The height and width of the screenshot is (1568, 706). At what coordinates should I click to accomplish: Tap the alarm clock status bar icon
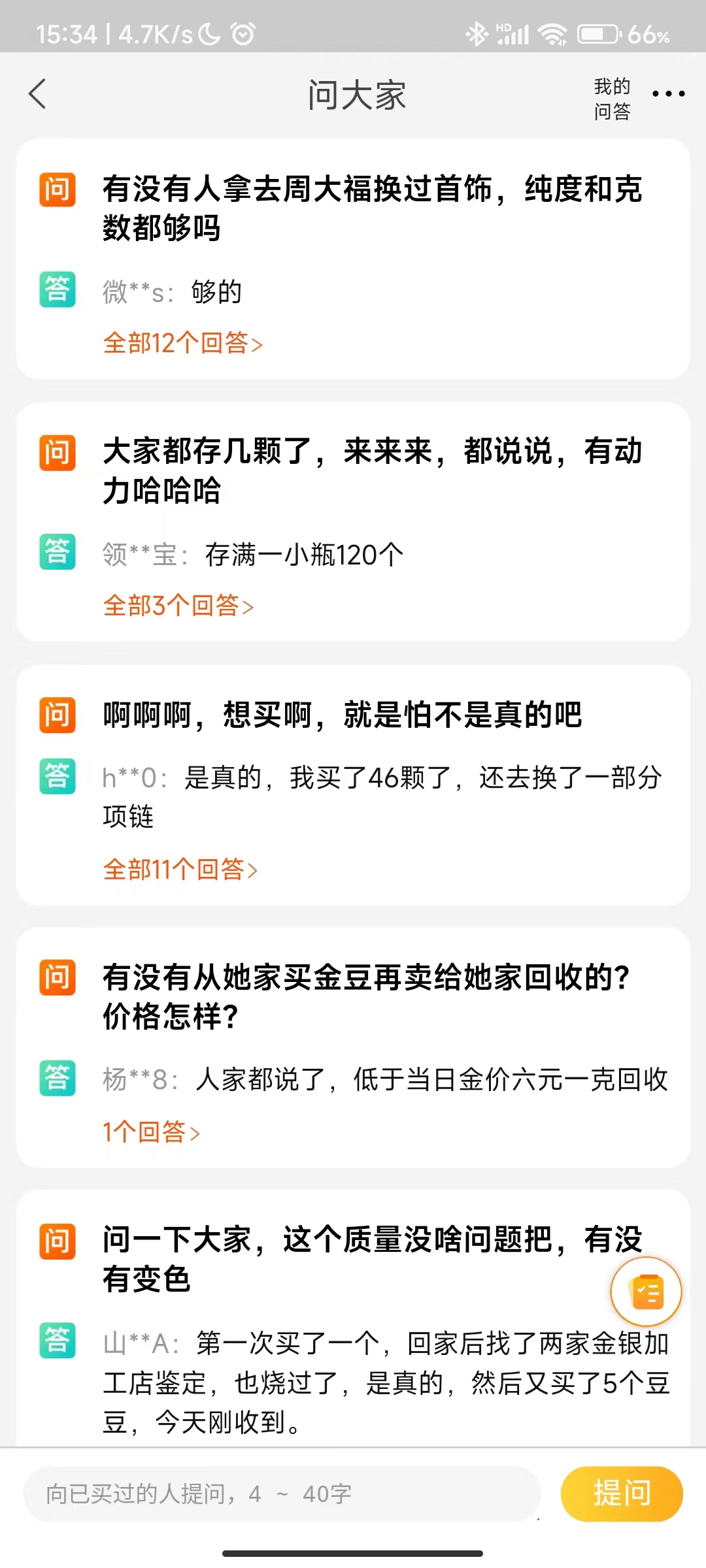241,32
